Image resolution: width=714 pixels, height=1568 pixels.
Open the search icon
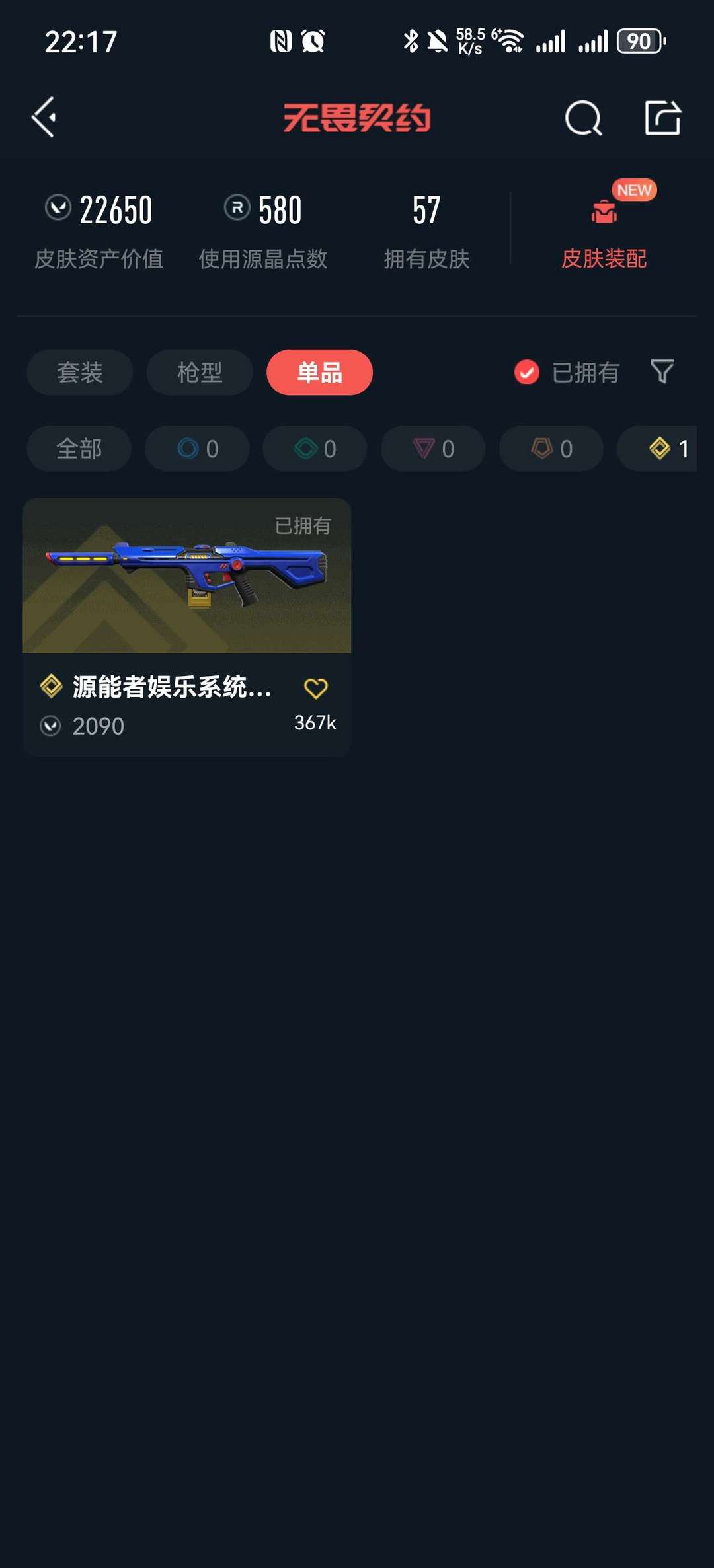point(583,118)
